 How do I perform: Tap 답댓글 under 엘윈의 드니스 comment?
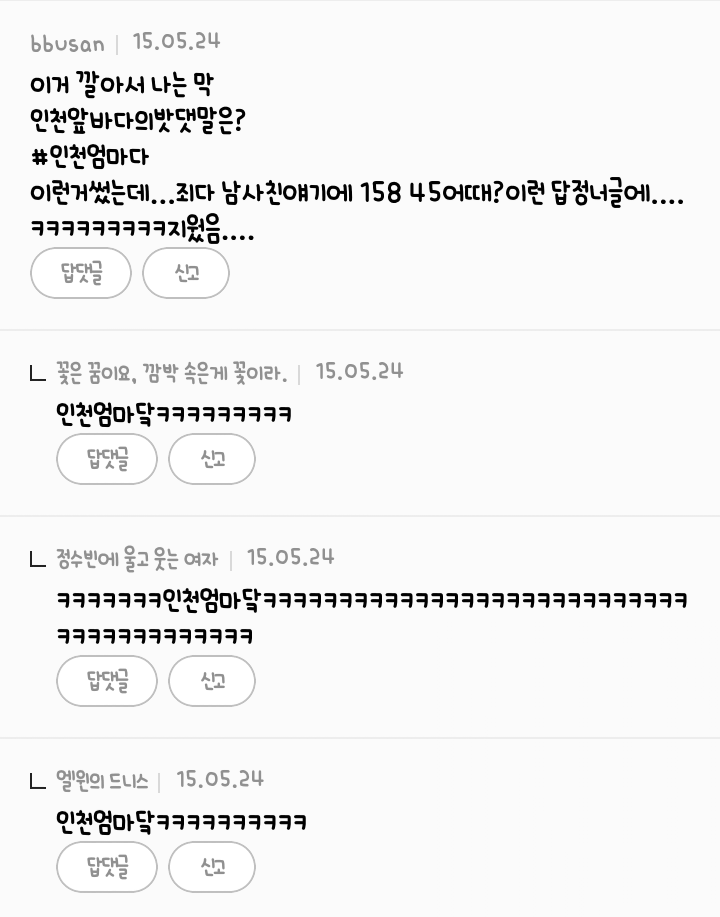pos(107,866)
